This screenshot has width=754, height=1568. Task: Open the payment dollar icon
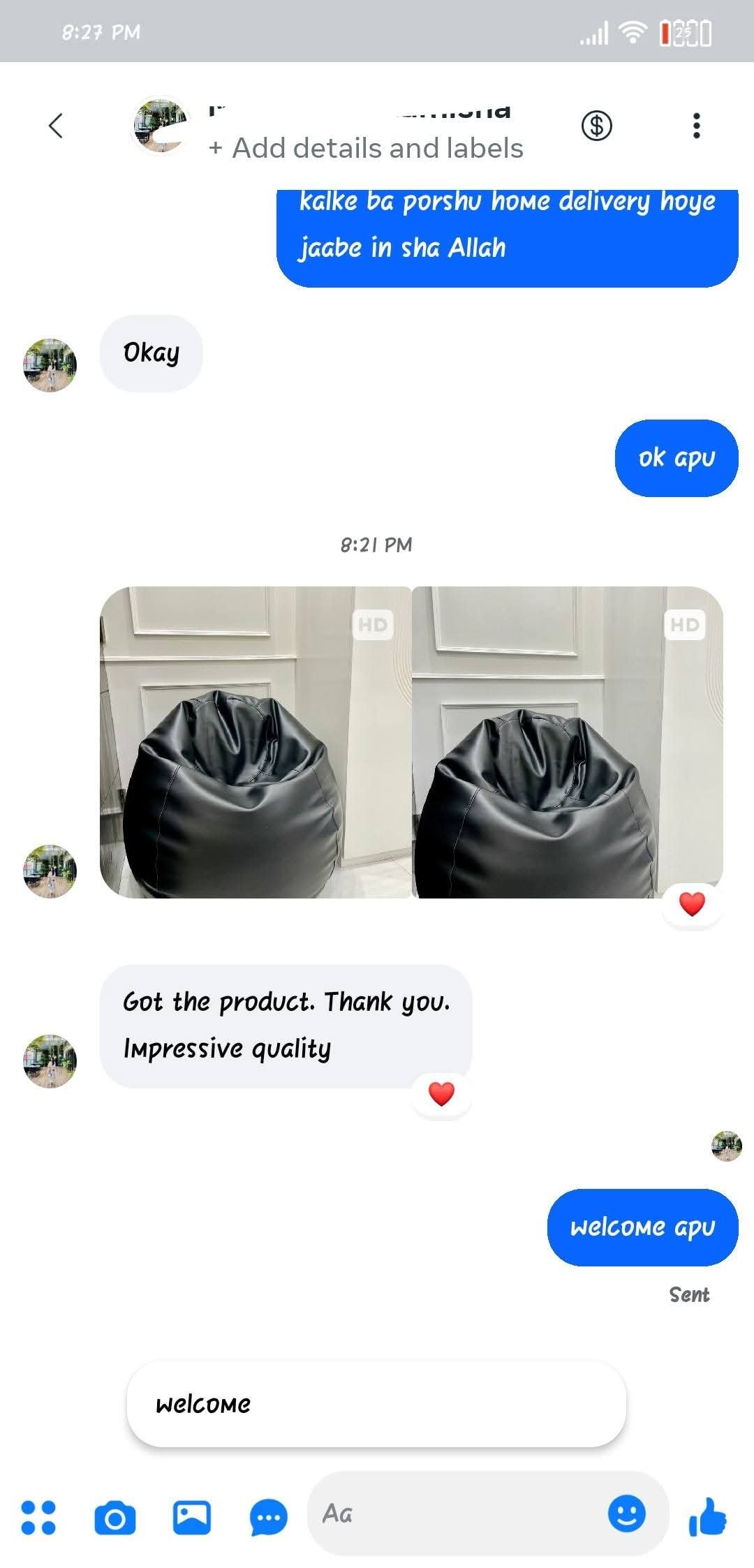596,126
